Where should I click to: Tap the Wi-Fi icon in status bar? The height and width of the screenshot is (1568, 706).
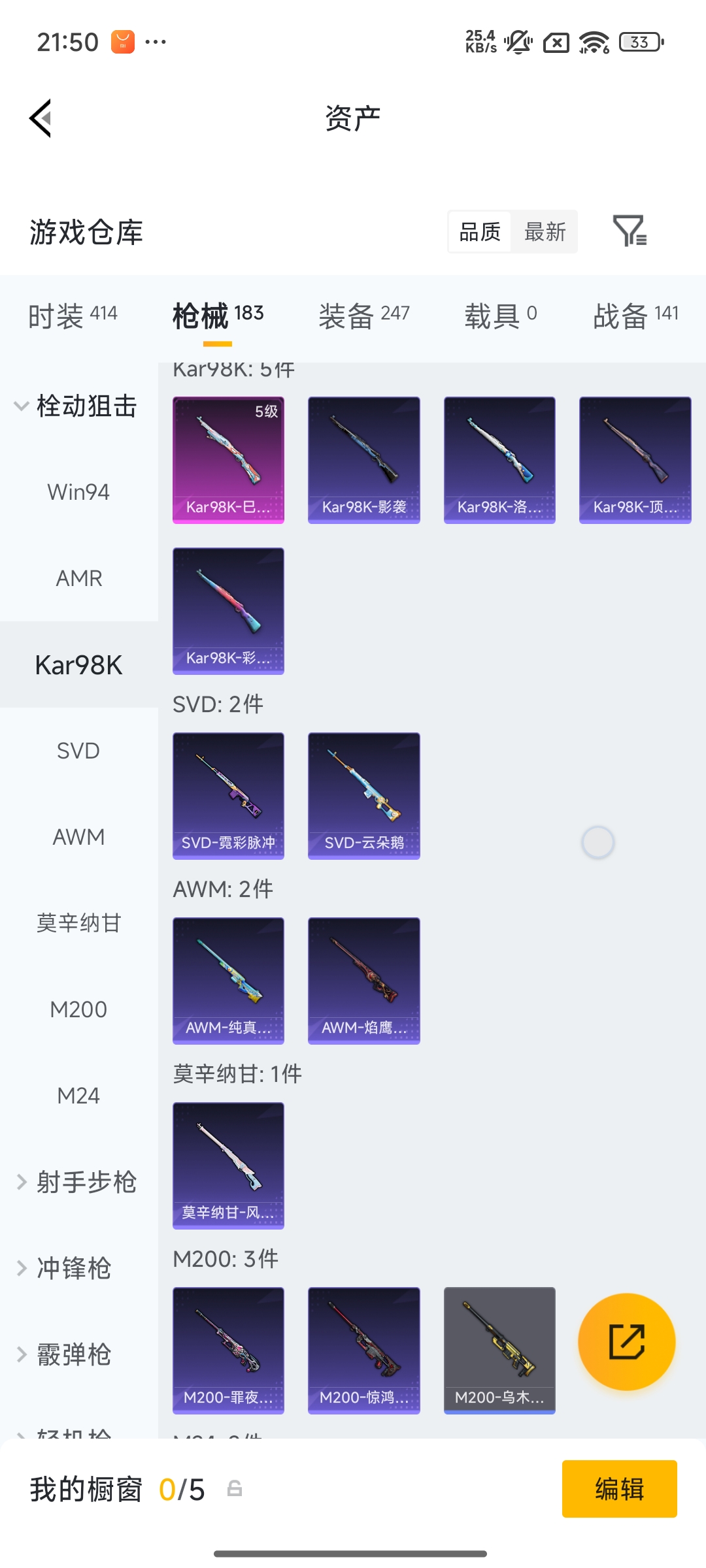point(594,41)
